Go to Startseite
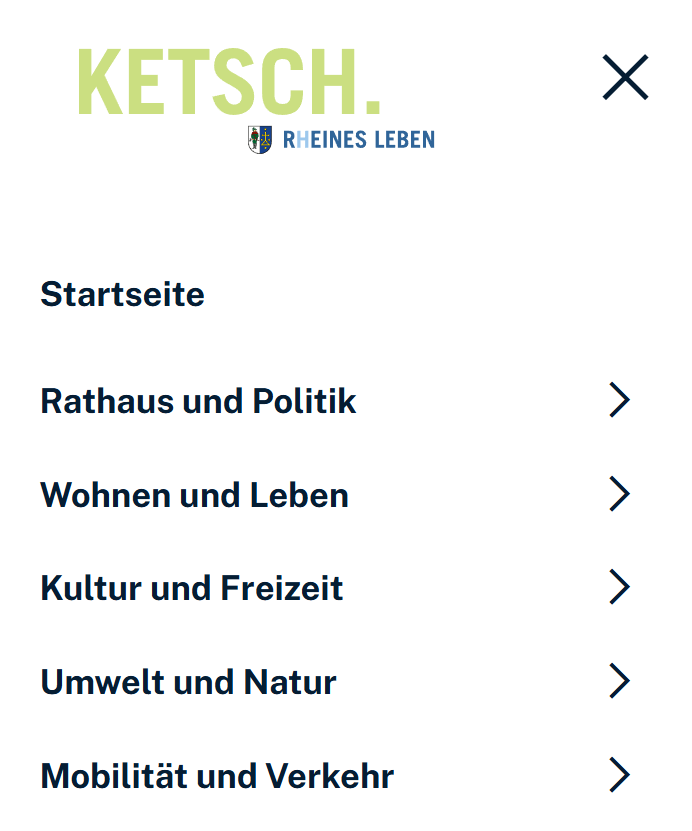The height and width of the screenshot is (831, 692). pos(122,295)
